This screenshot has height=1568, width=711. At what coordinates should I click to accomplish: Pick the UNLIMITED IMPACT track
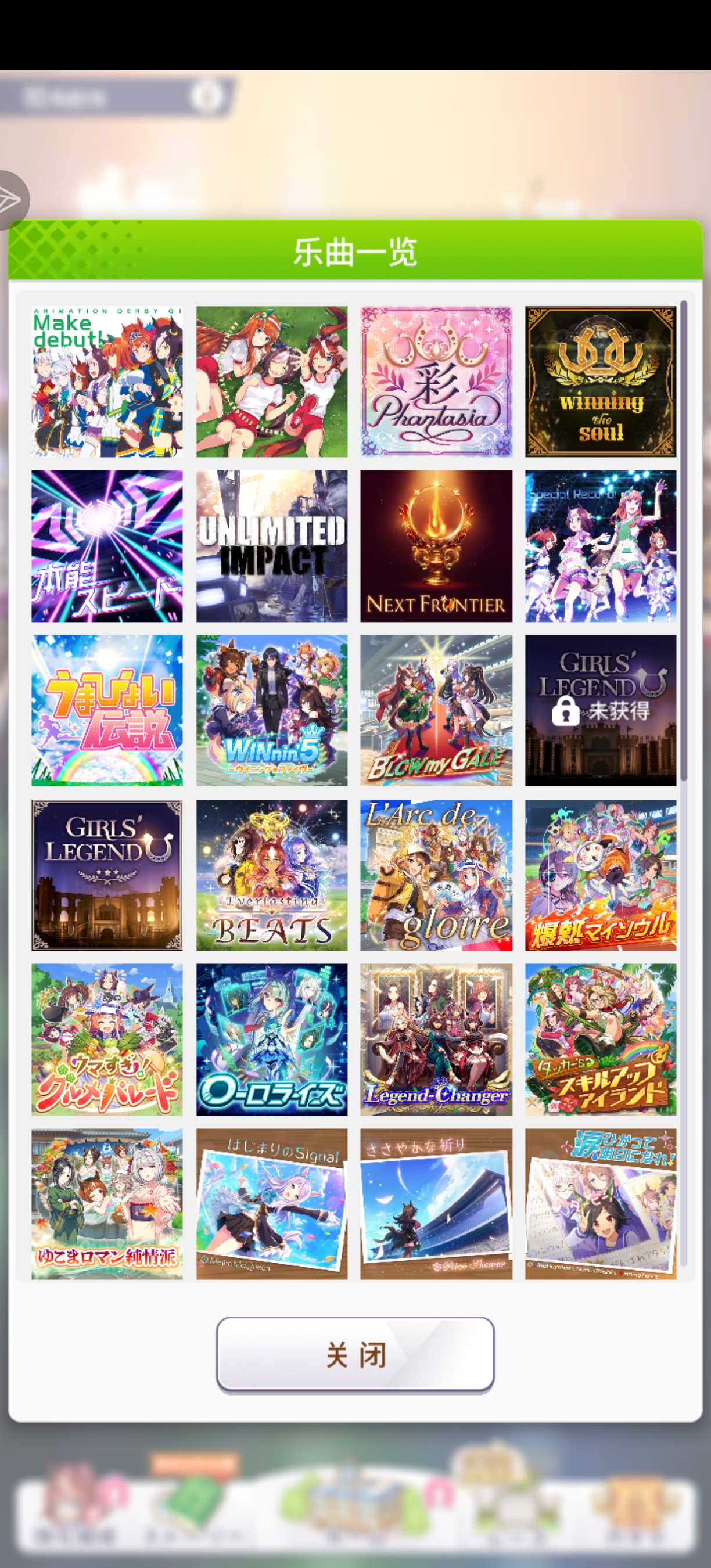coord(271,546)
